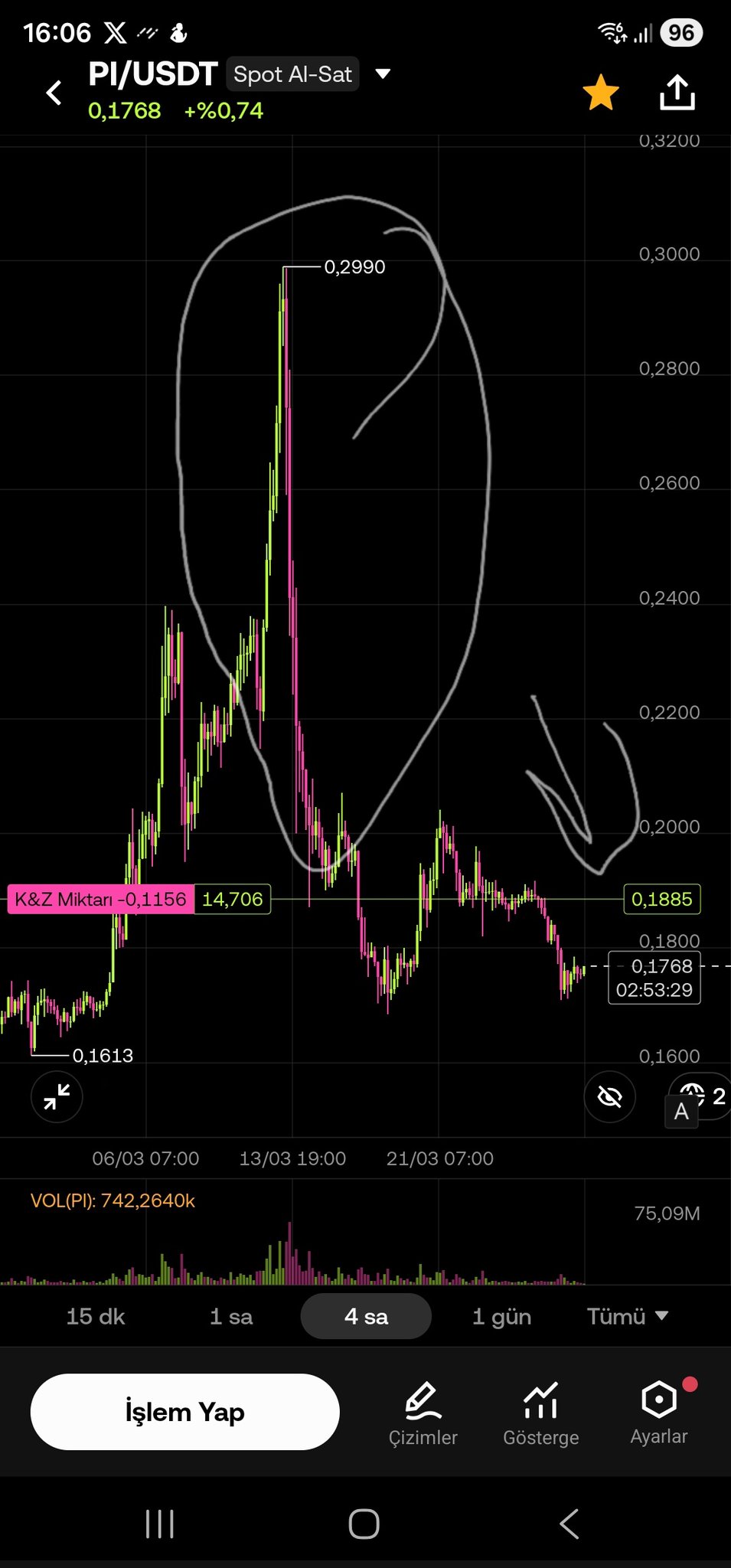
Task: Toggle the favorite star for PI/USDT
Action: pyautogui.click(x=601, y=93)
